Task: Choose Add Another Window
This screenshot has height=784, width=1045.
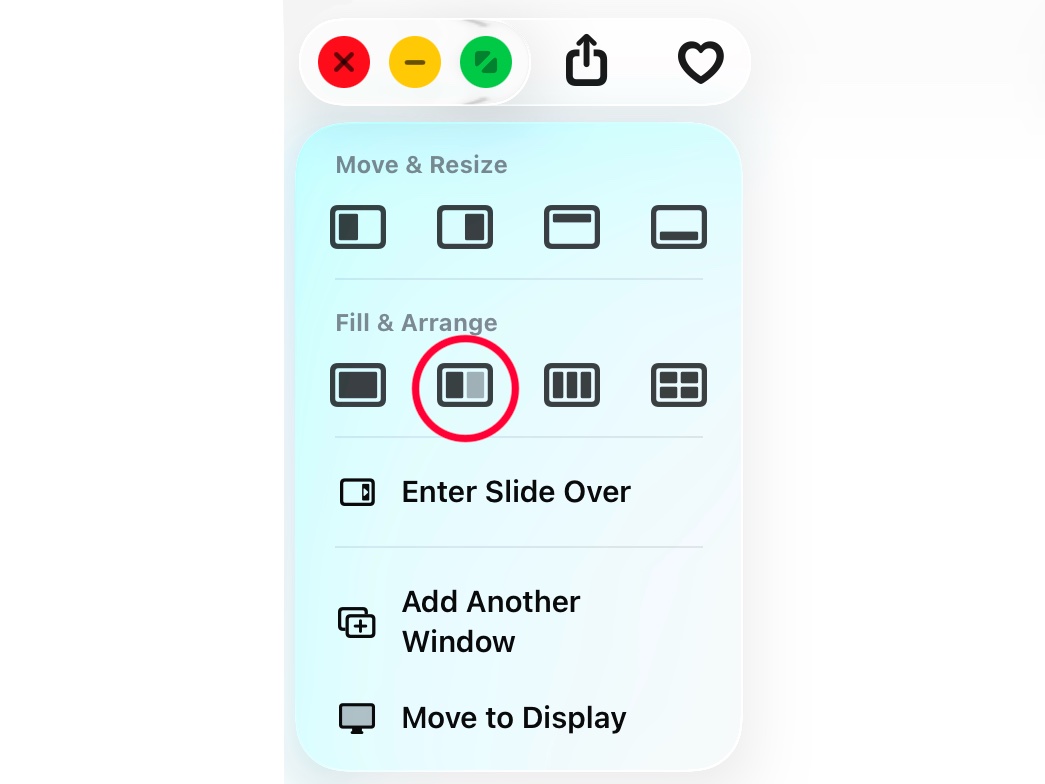Action: (490, 621)
